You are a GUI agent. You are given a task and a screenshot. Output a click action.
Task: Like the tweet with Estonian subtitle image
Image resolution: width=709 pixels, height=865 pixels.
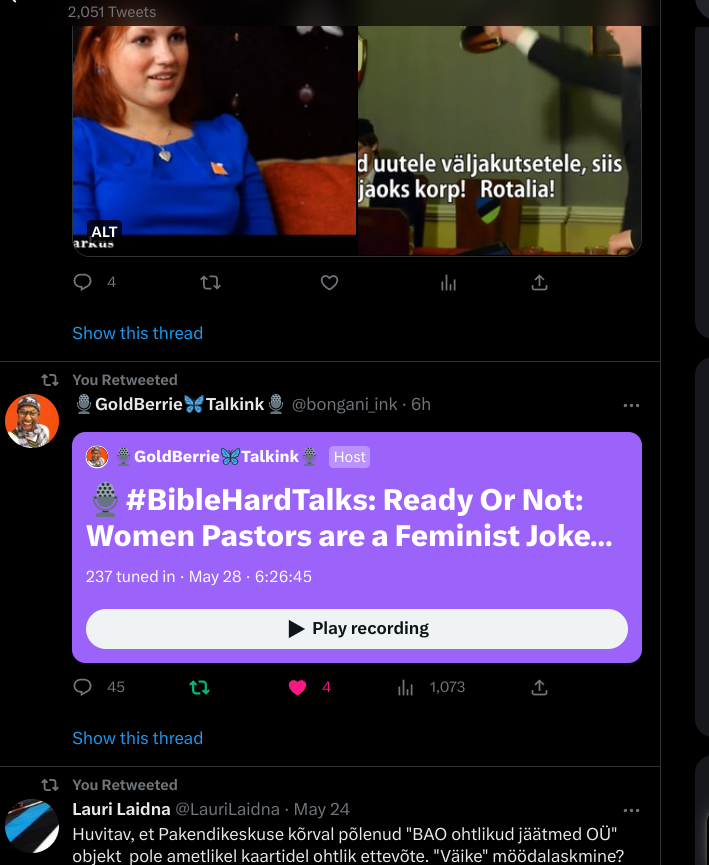point(329,283)
